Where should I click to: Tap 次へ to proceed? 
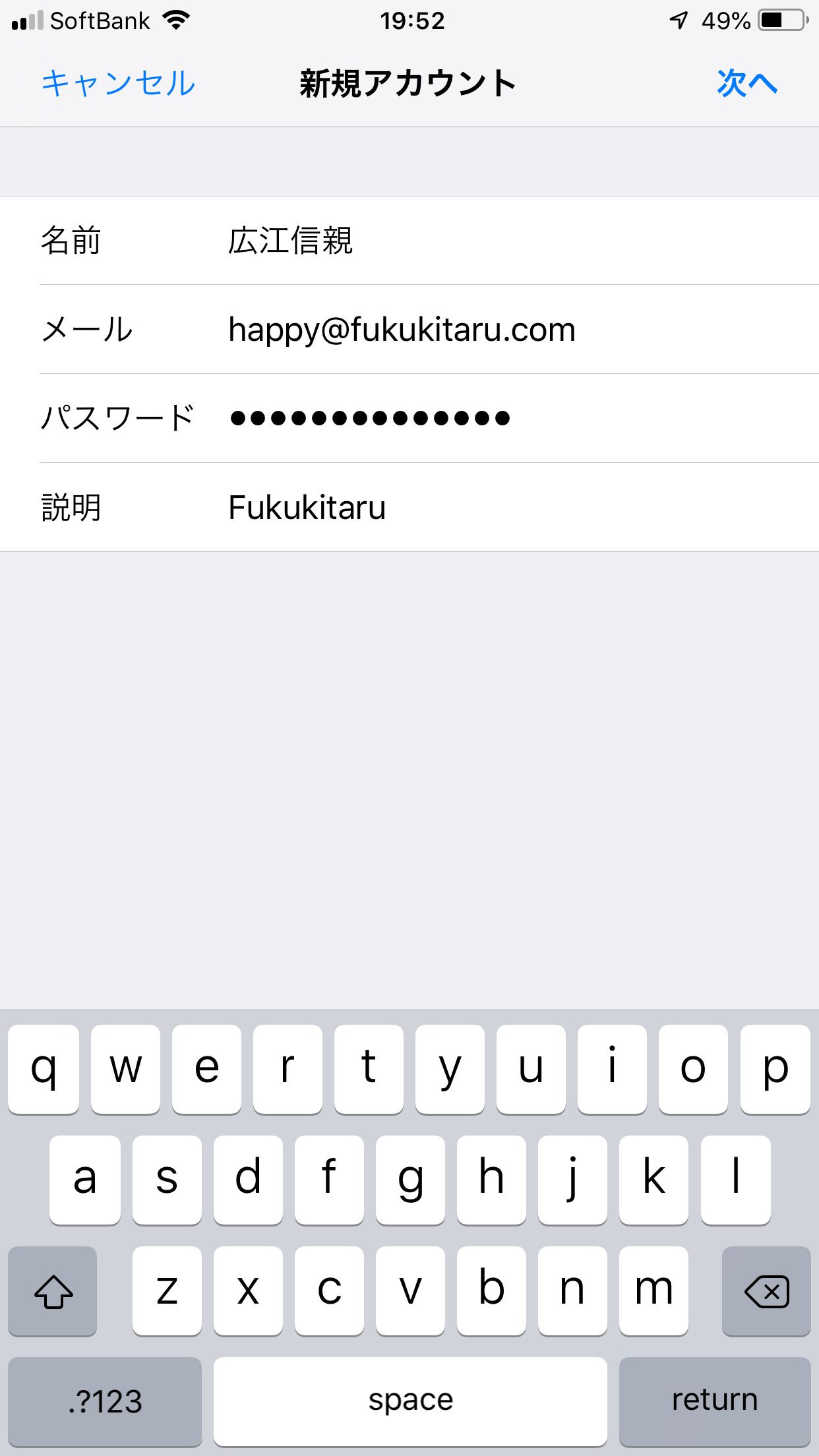(747, 84)
